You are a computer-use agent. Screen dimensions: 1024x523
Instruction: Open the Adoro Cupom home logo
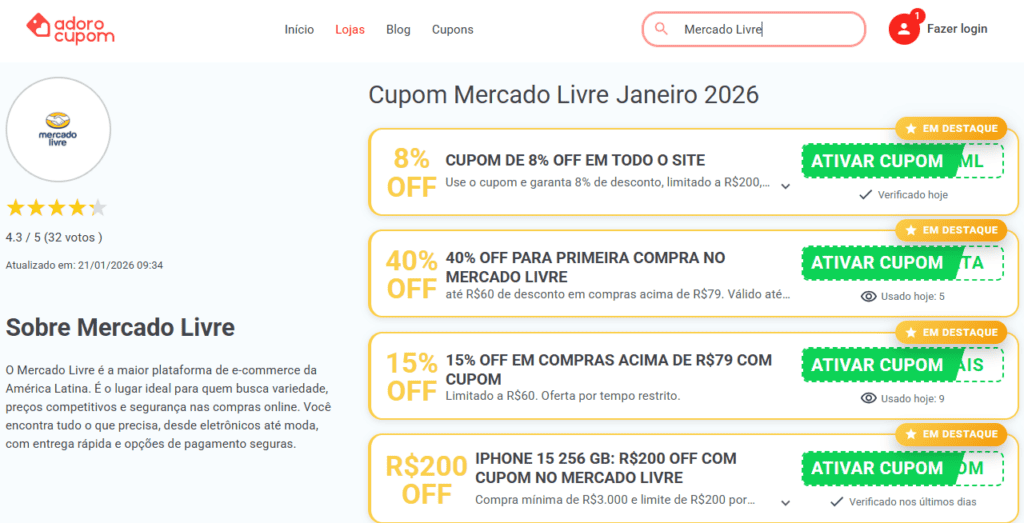point(70,29)
